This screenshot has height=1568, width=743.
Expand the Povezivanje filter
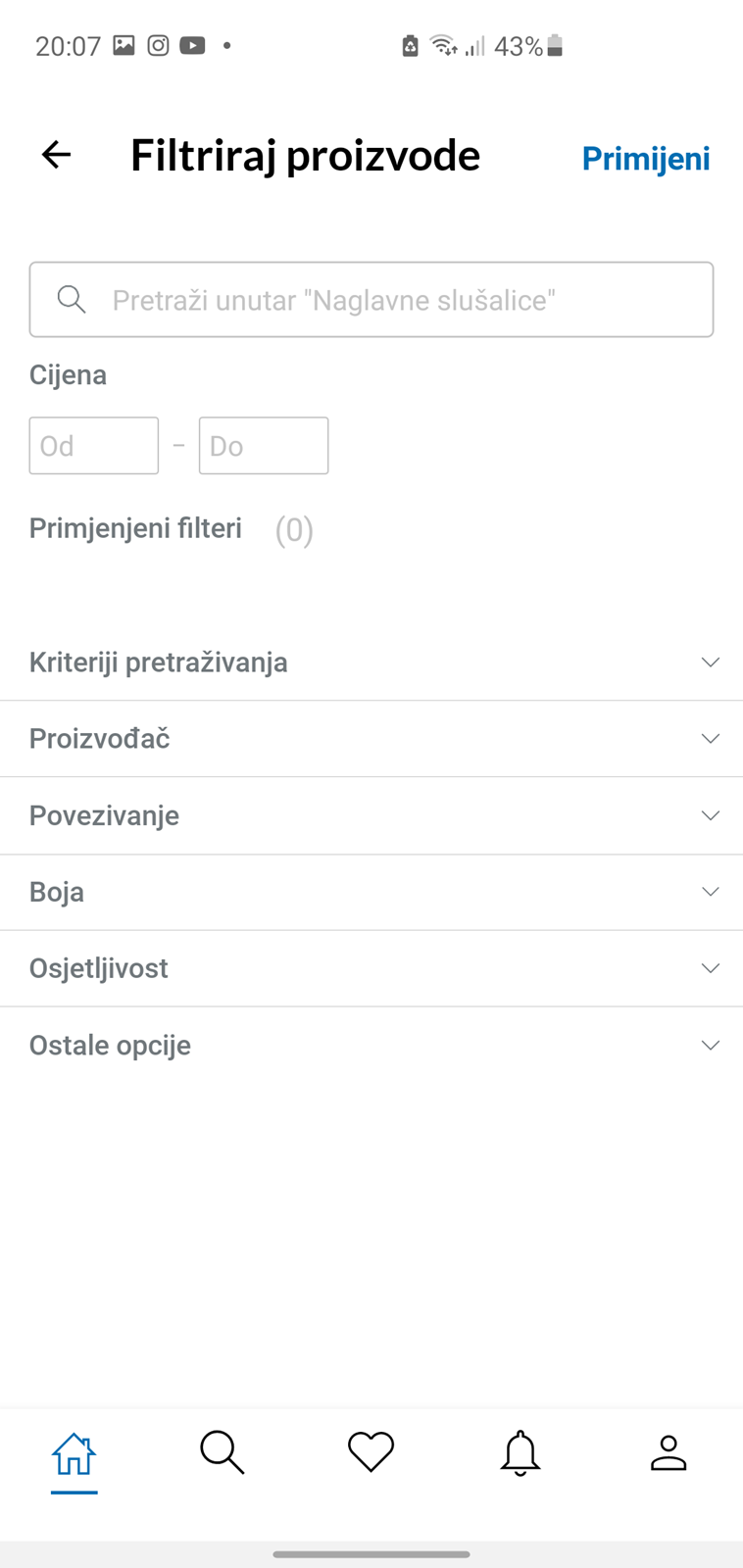(371, 815)
